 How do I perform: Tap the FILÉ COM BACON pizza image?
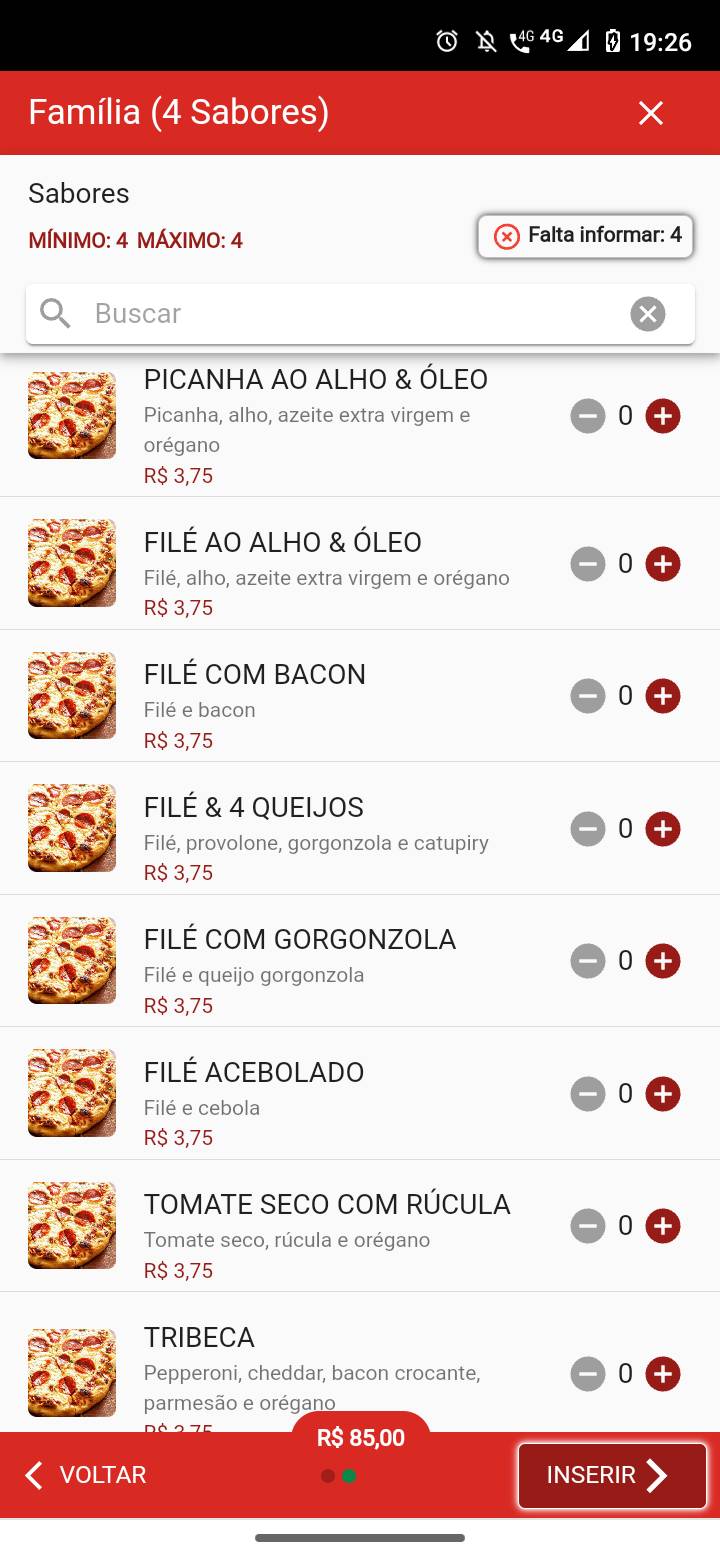point(71,695)
